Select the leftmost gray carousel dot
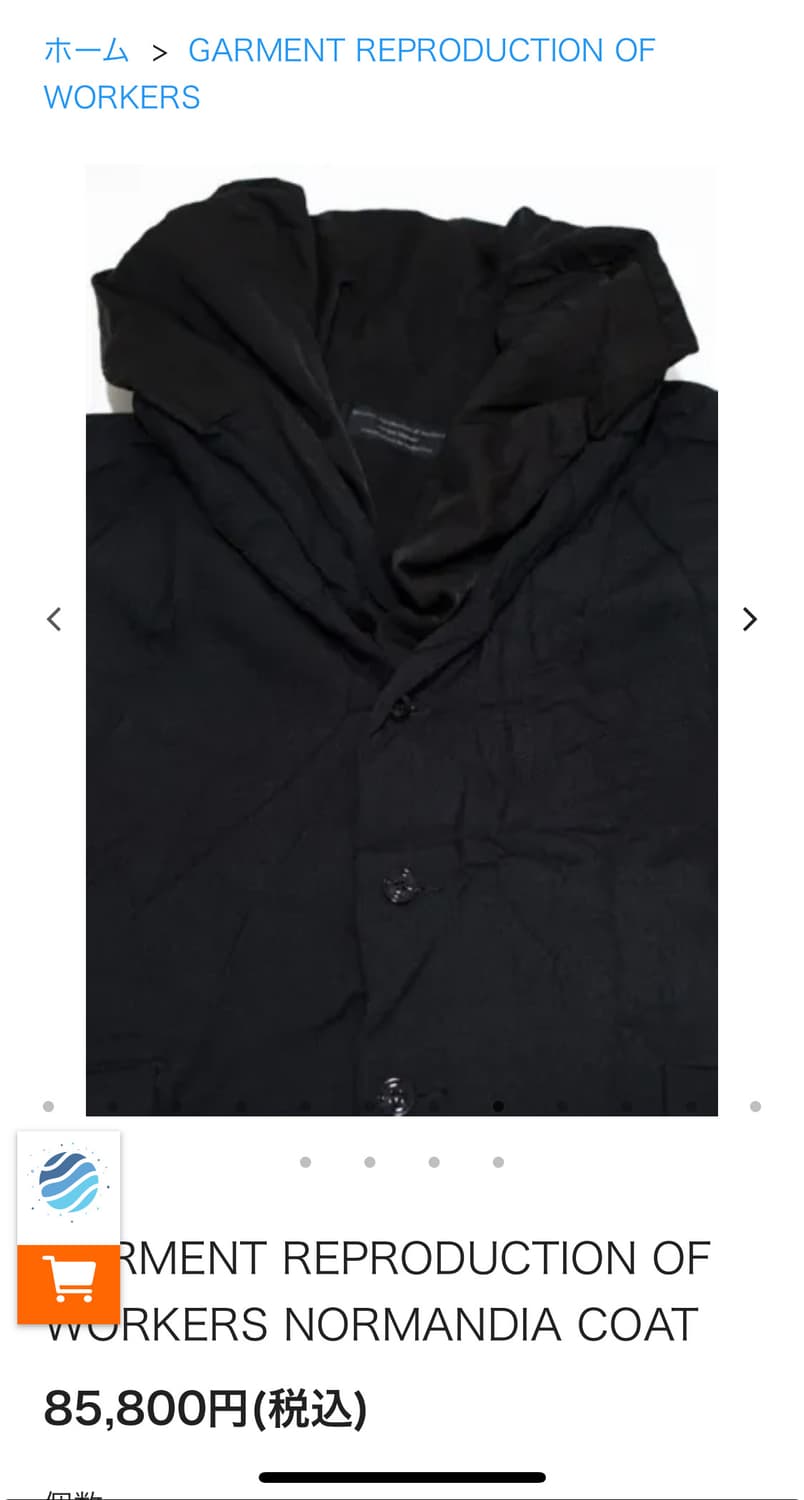 coord(48,1105)
